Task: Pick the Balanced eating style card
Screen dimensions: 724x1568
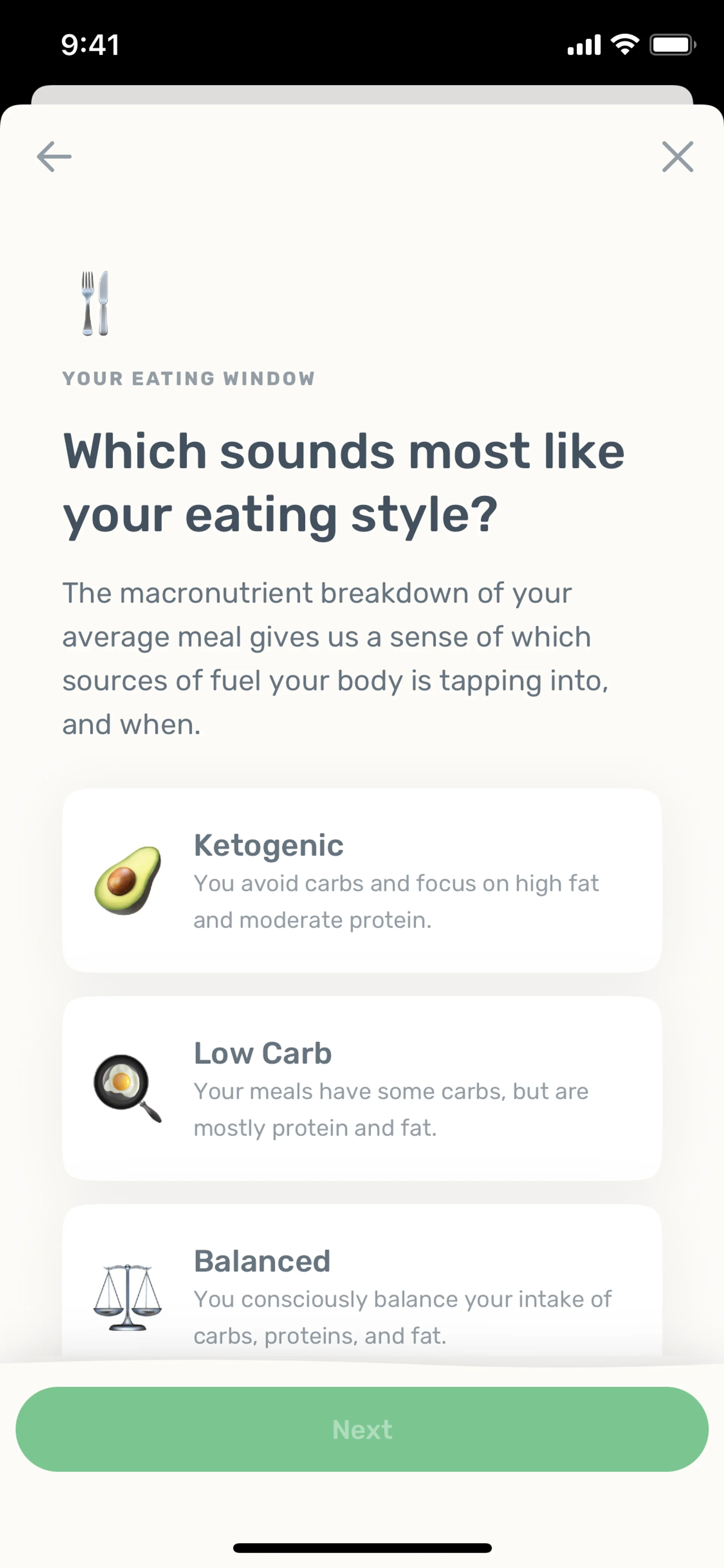Action: 361,1284
